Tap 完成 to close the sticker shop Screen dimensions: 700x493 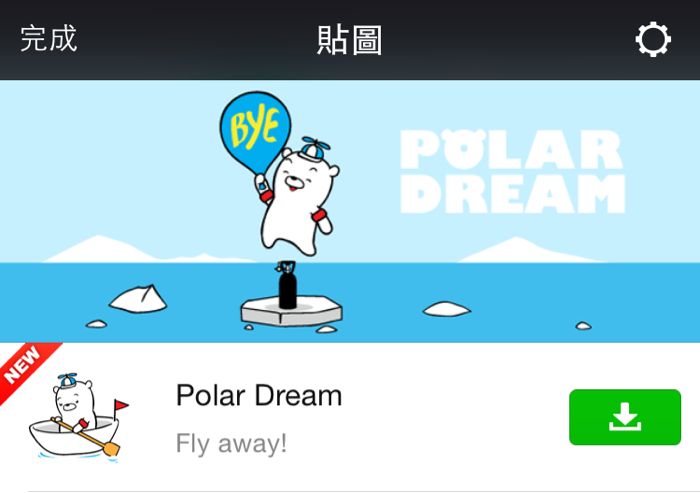point(48,39)
